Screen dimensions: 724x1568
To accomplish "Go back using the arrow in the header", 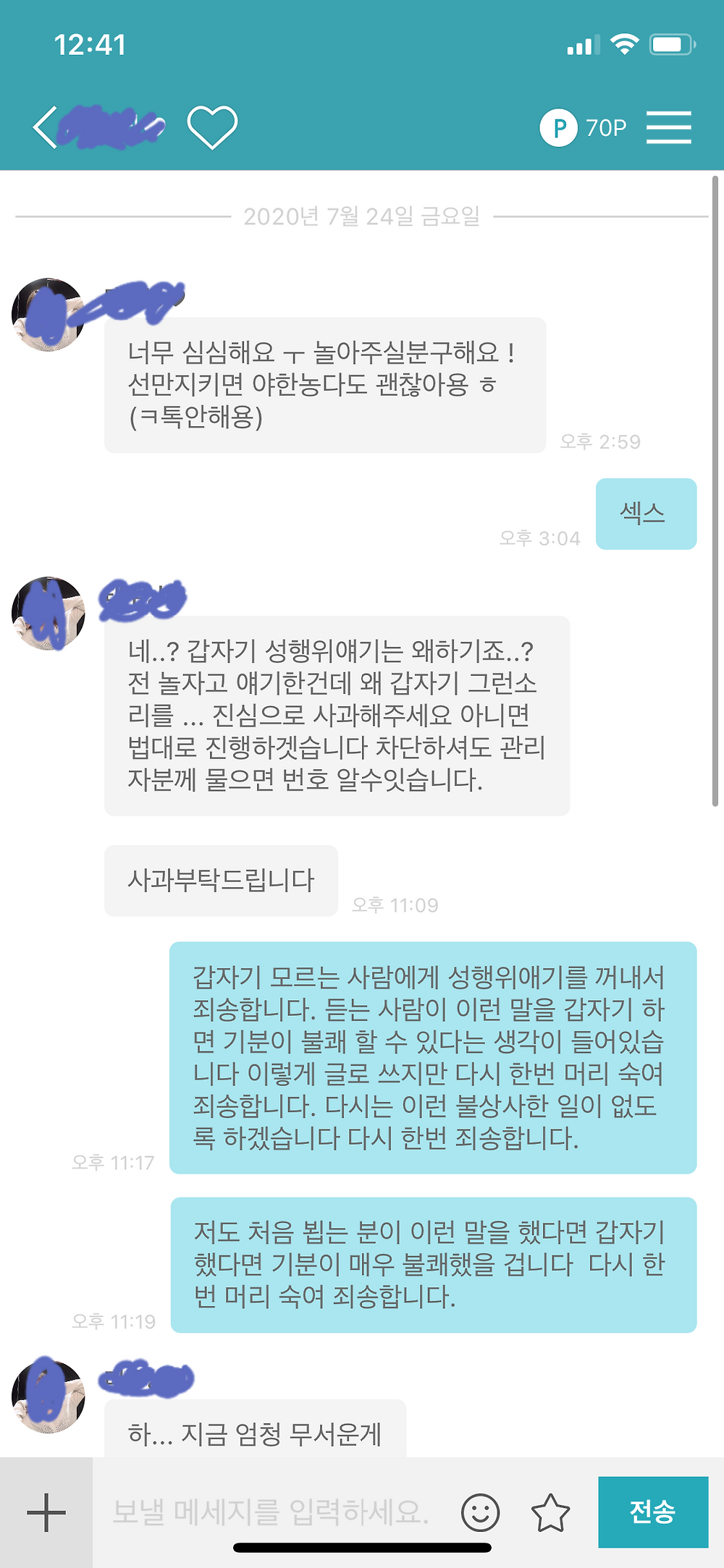I will click(x=45, y=127).
